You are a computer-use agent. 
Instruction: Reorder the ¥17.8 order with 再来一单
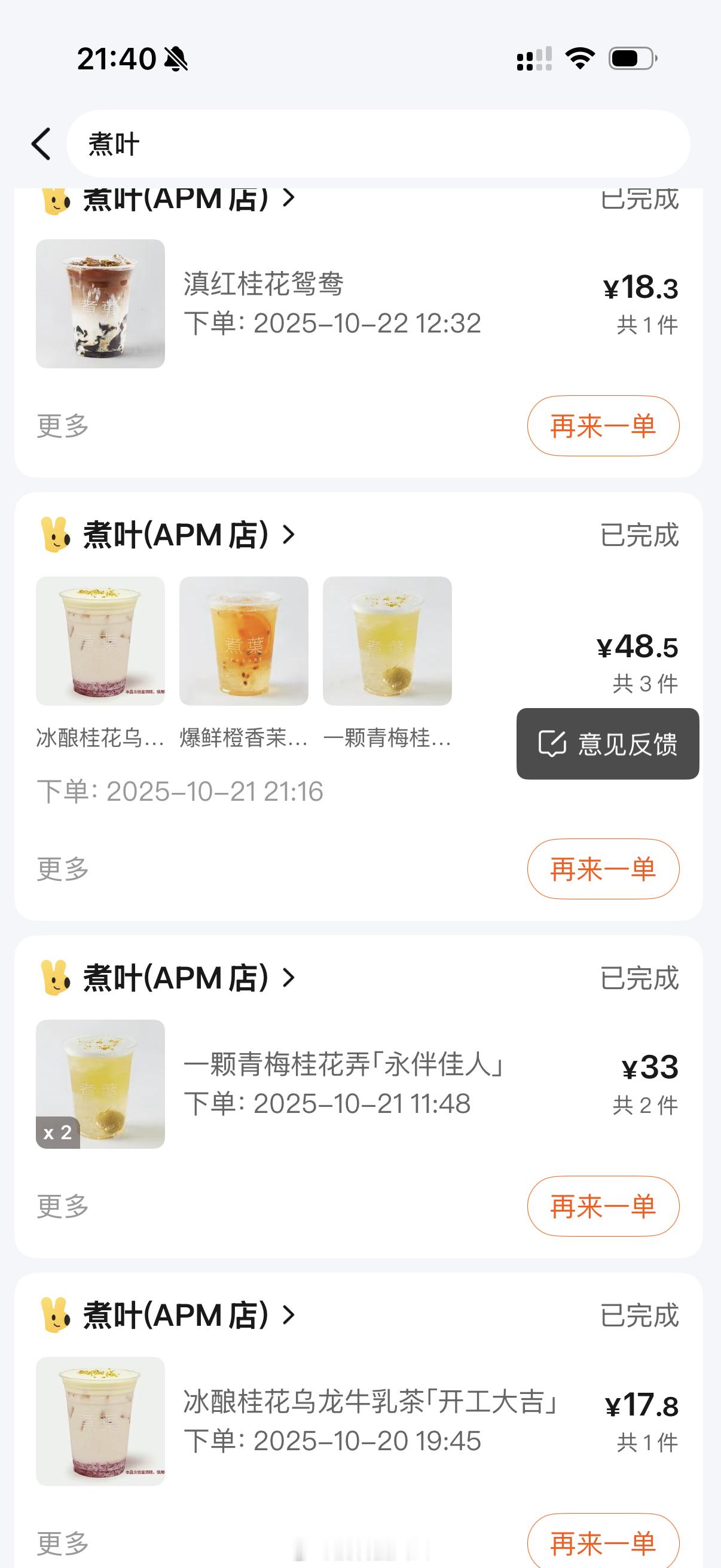pos(603,1543)
